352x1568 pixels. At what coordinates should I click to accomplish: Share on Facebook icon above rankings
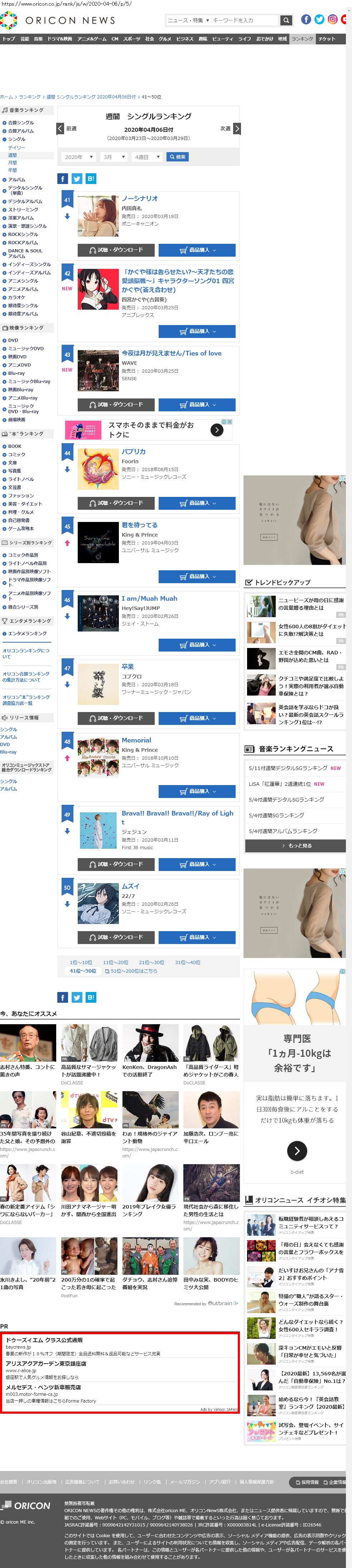[x=63, y=179]
